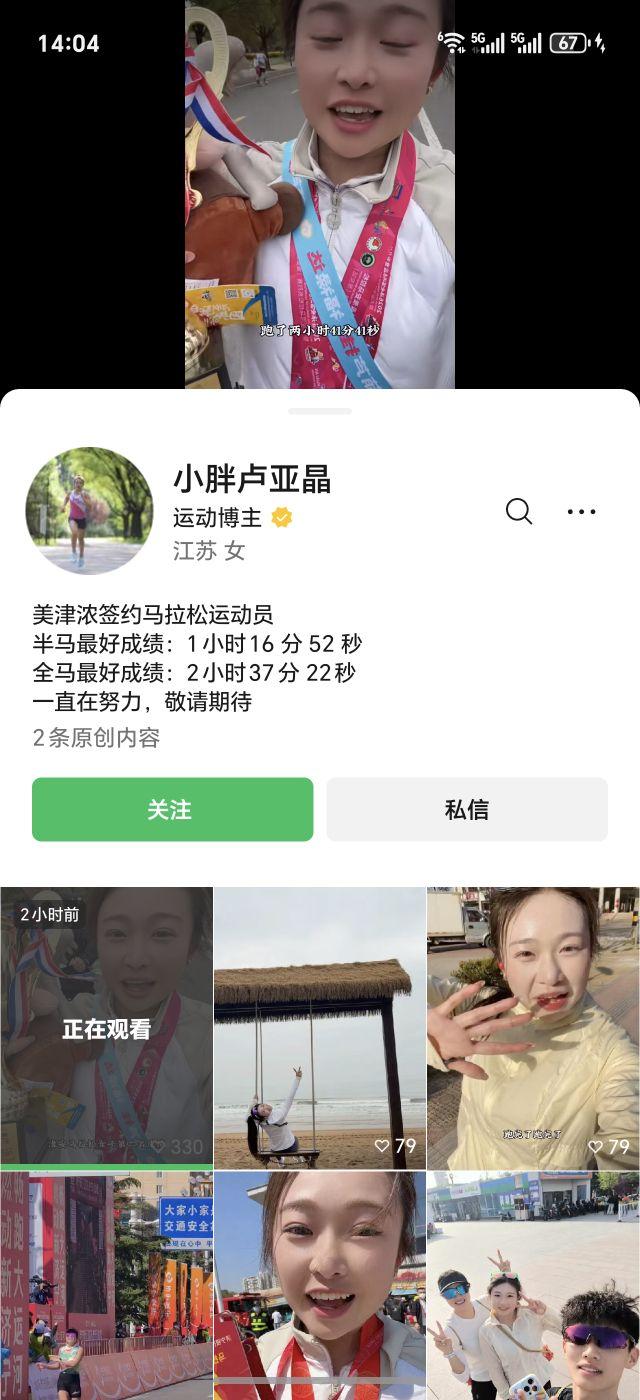Open the beach swing video
The height and width of the screenshot is (1400, 640).
[x=319, y=1027]
